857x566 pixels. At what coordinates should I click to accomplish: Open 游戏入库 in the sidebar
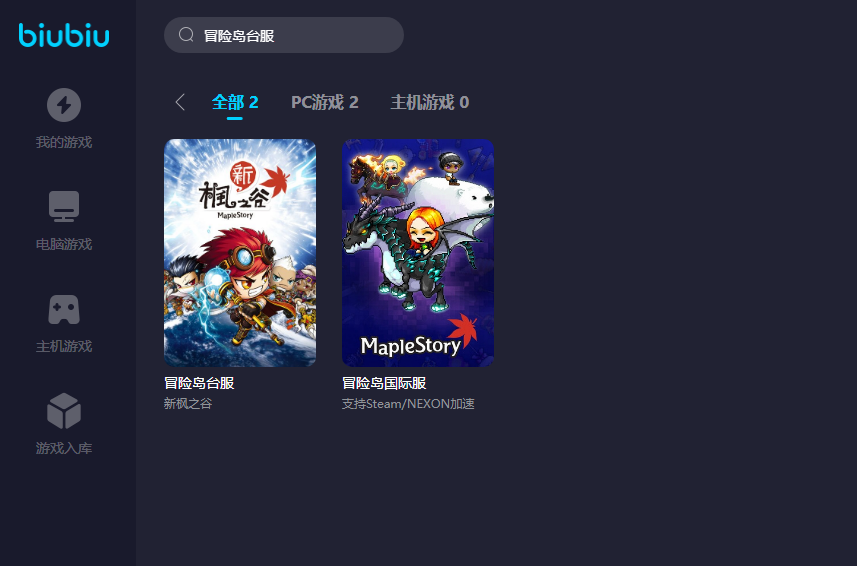pos(64,424)
